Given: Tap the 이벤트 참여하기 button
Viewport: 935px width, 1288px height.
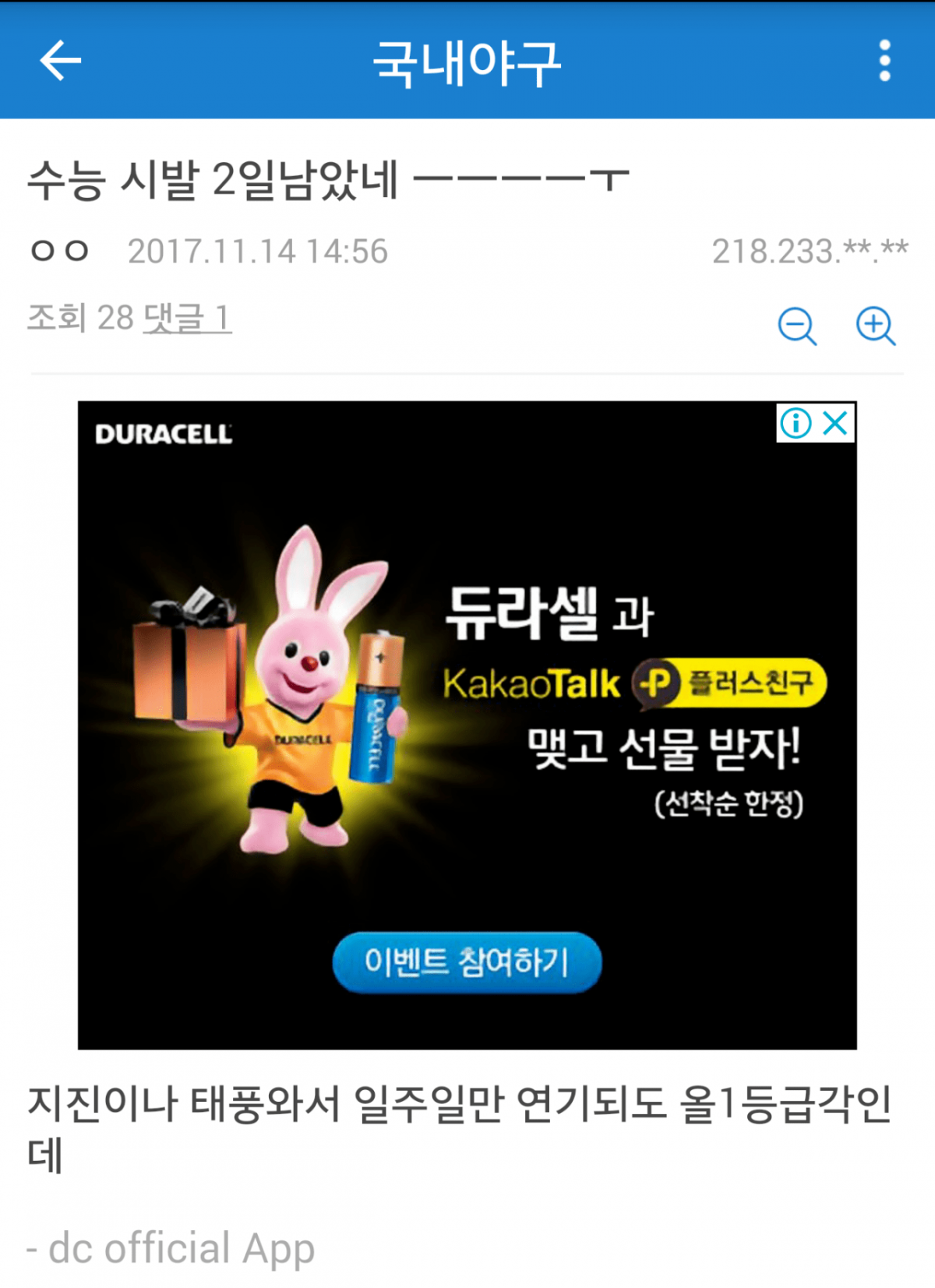Looking at the screenshot, I should click(467, 962).
